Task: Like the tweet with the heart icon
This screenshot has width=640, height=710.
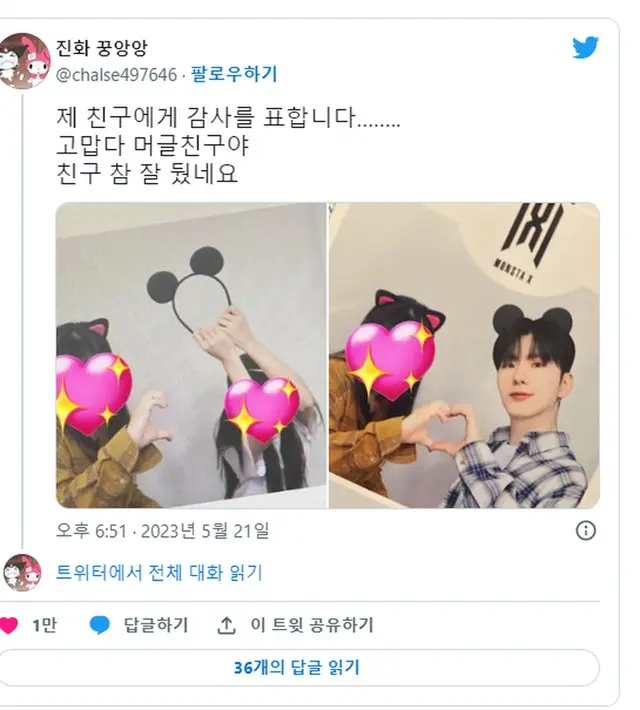Action: tap(12, 625)
